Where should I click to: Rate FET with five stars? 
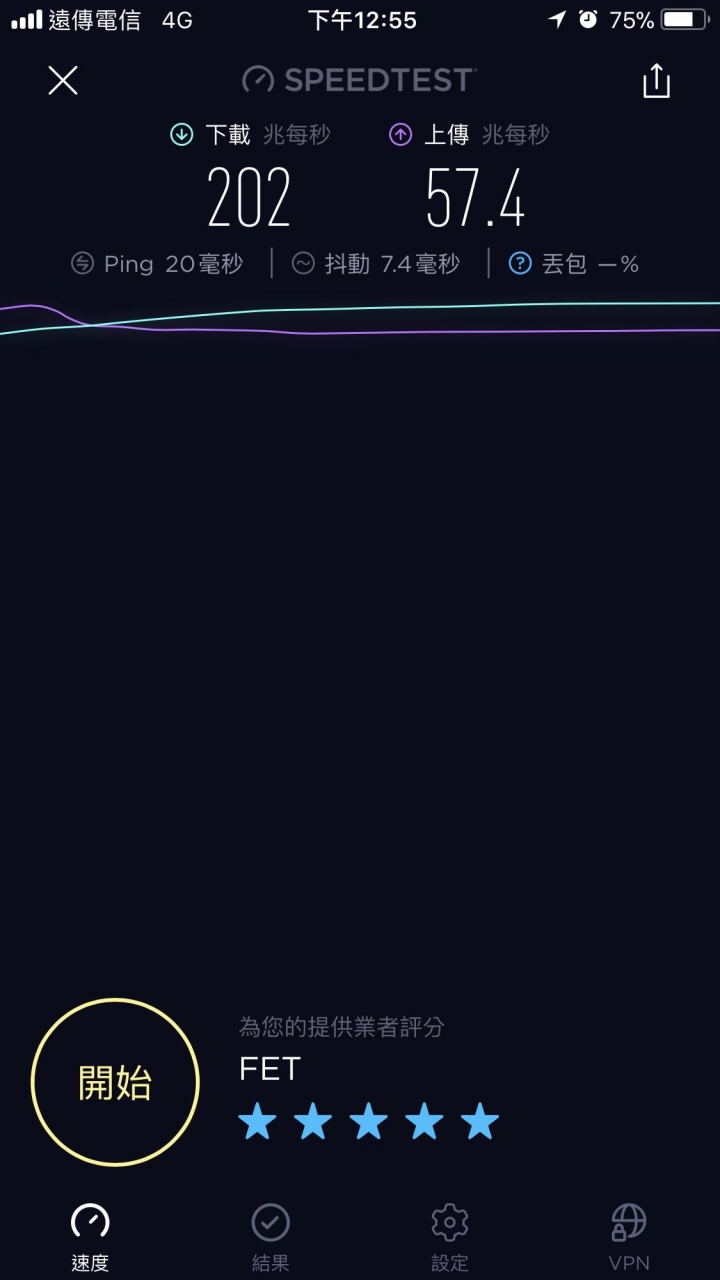480,1122
